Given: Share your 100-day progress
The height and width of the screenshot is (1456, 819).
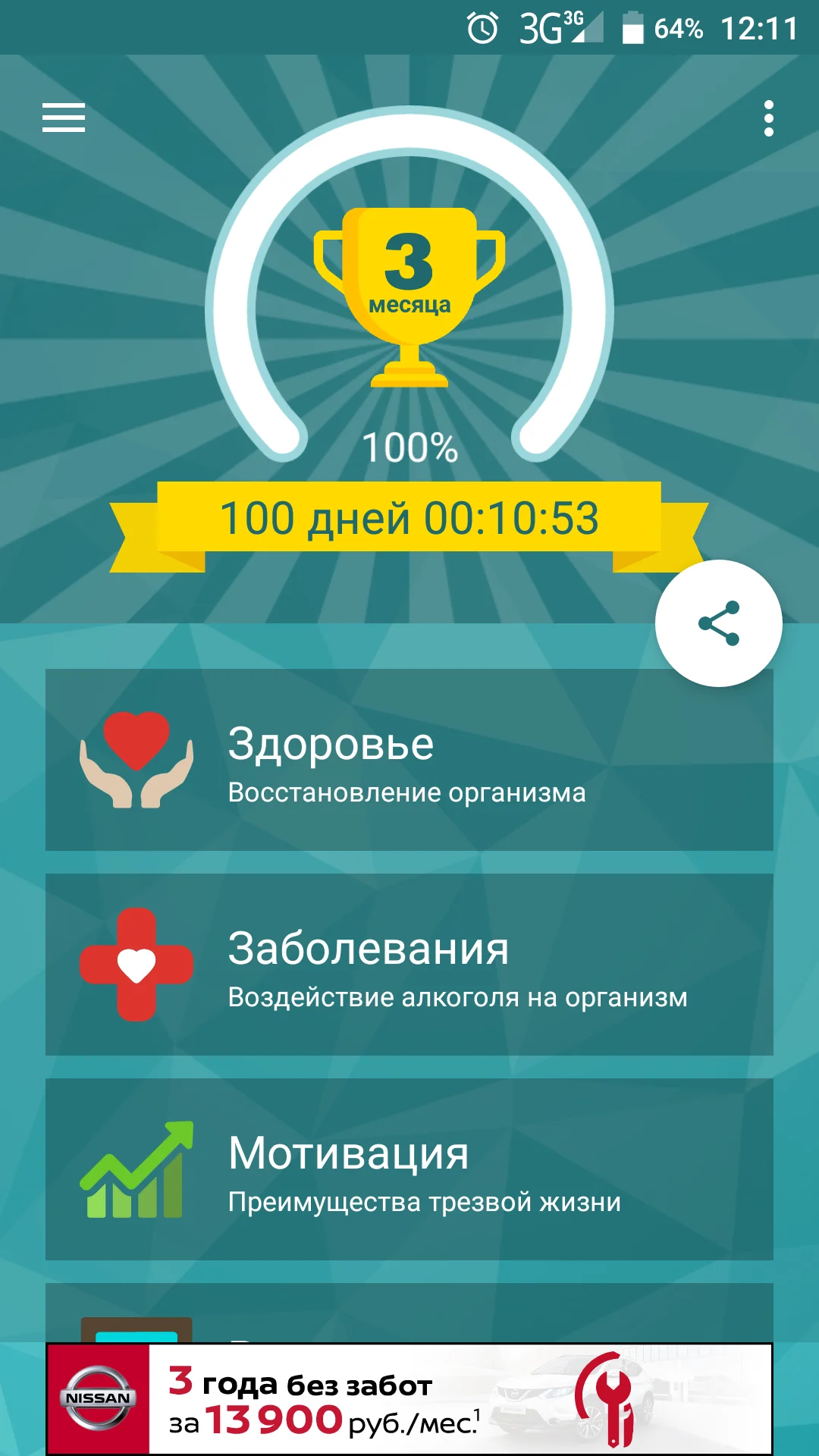Looking at the screenshot, I should click(718, 623).
